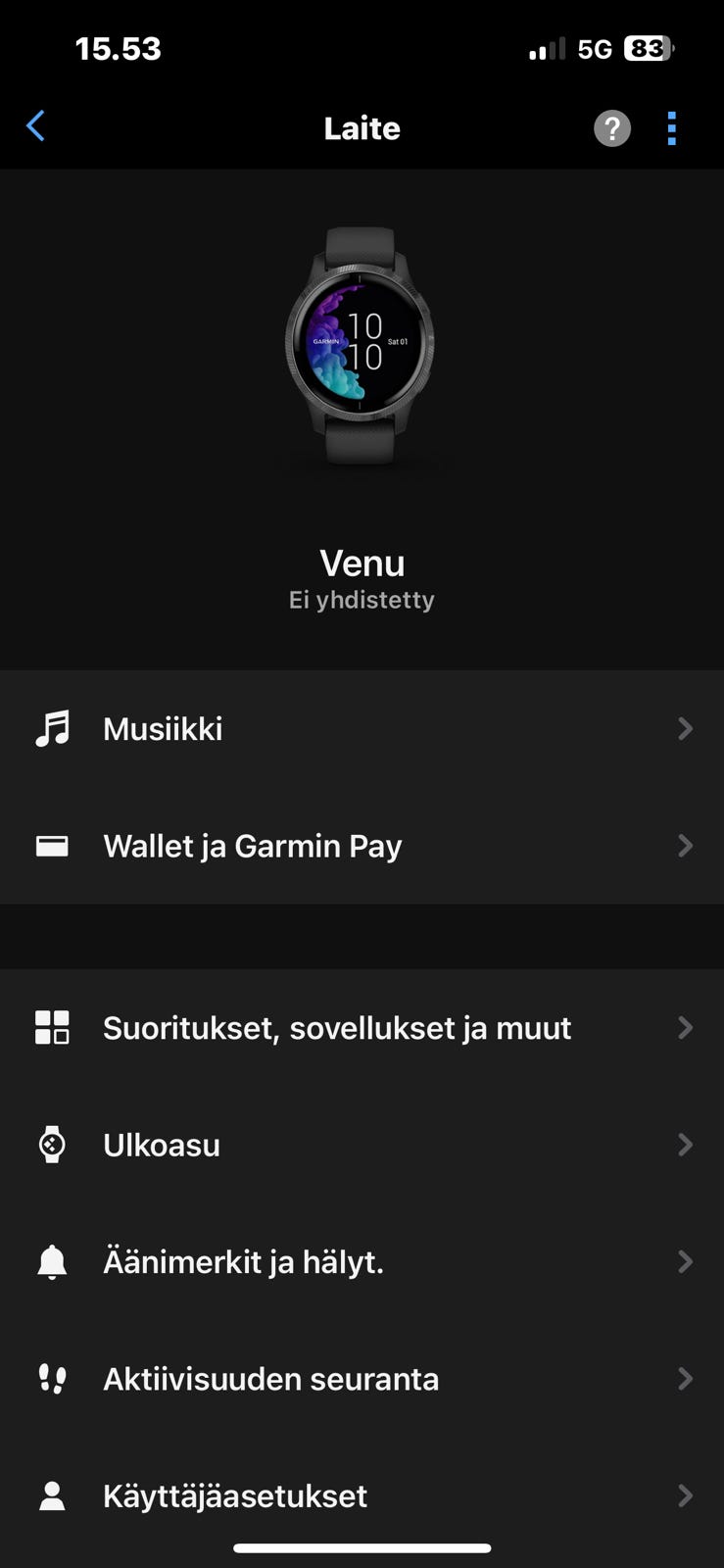Select the Ulkoasu row
The image size is (724, 1568).
362,1145
